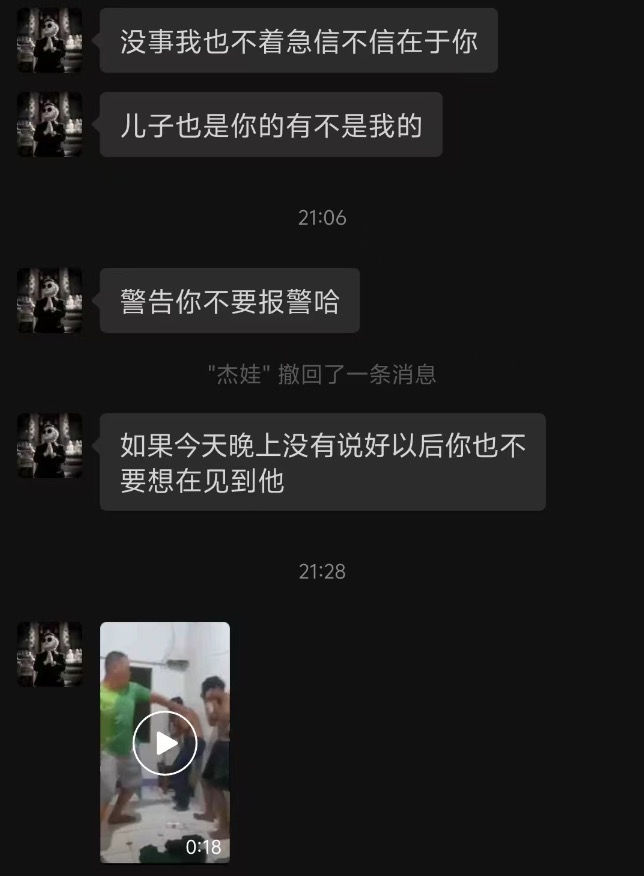644x876 pixels.
Task: Play the 0:18 video message
Action: click(x=165, y=743)
